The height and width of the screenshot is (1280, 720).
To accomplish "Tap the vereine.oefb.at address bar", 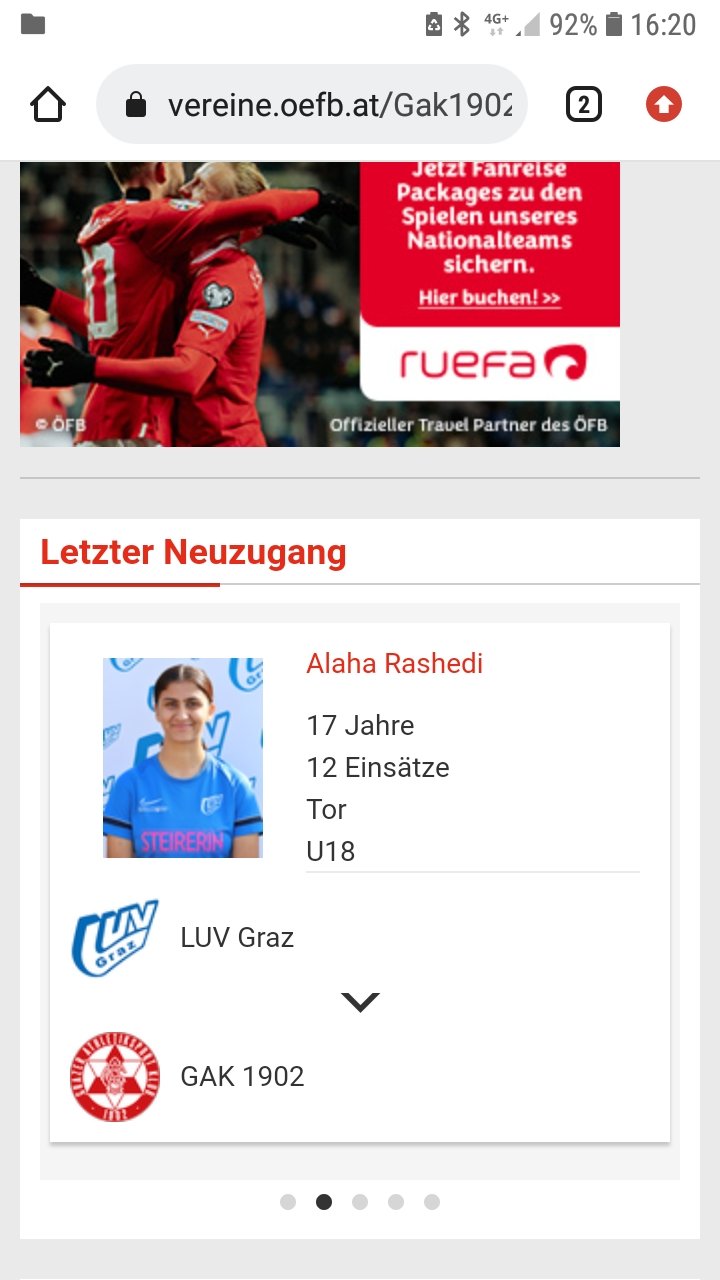I will [311, 105].
